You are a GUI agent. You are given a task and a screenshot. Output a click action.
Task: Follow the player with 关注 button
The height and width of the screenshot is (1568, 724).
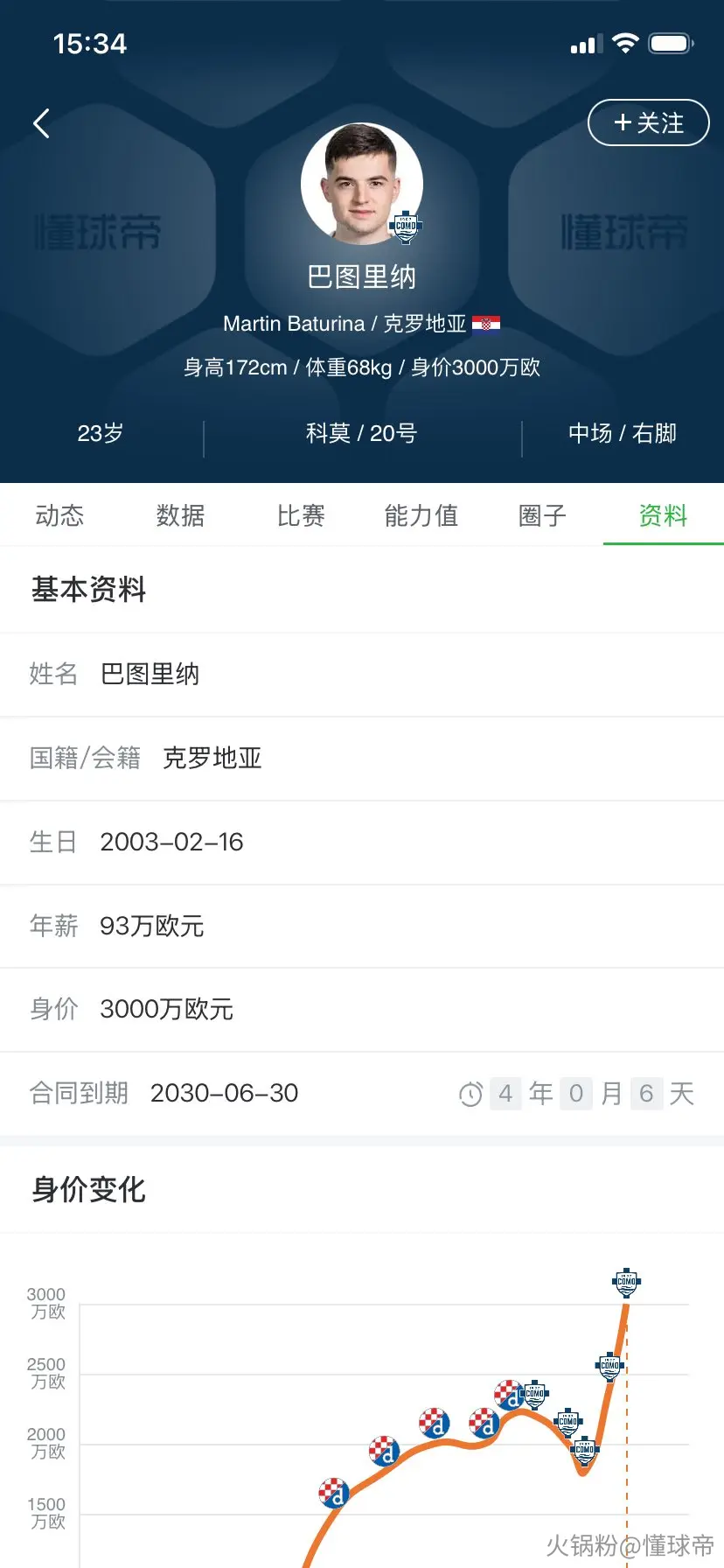click(649, 122)
